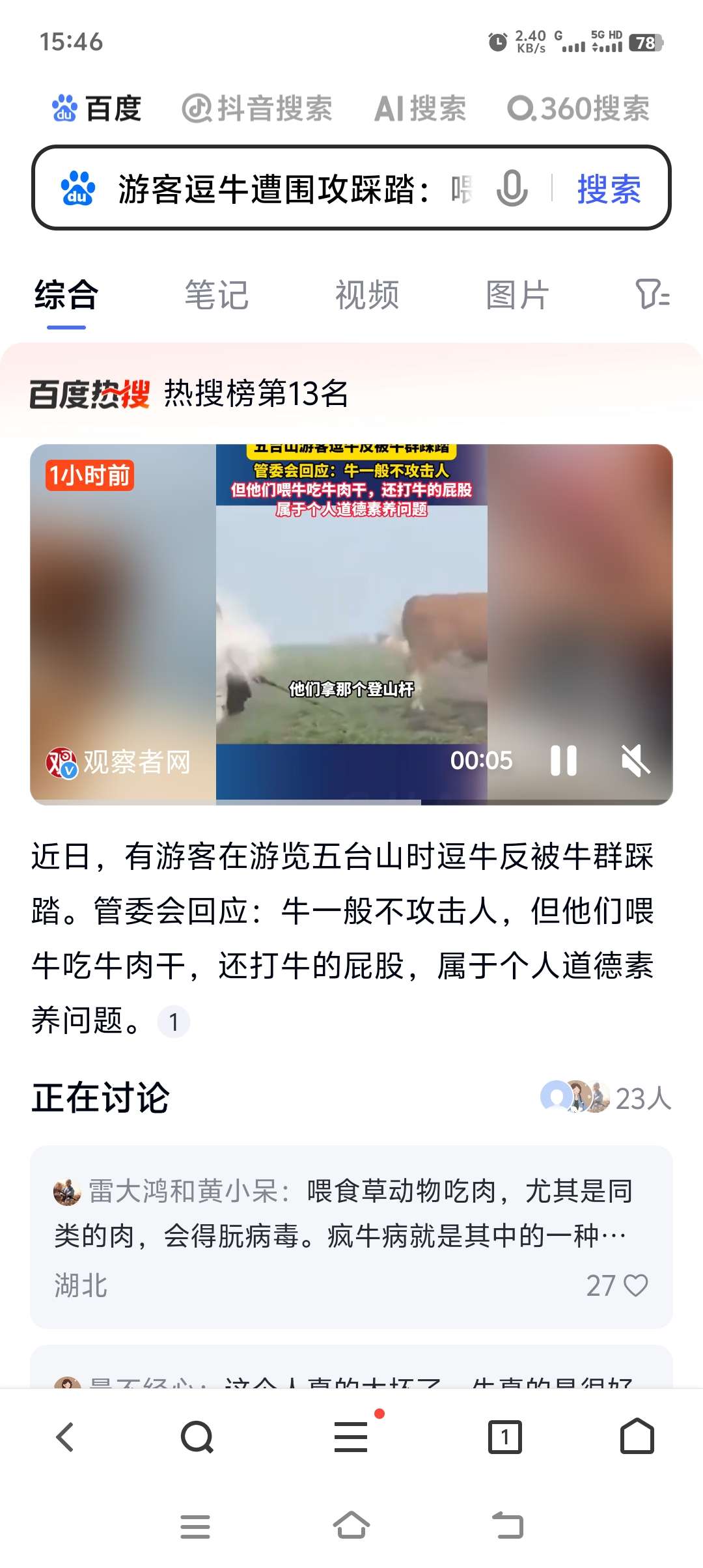Screen dimensions: 703x1568
Task: Open the browser tabs switcher
Action: coord(505,1437)
